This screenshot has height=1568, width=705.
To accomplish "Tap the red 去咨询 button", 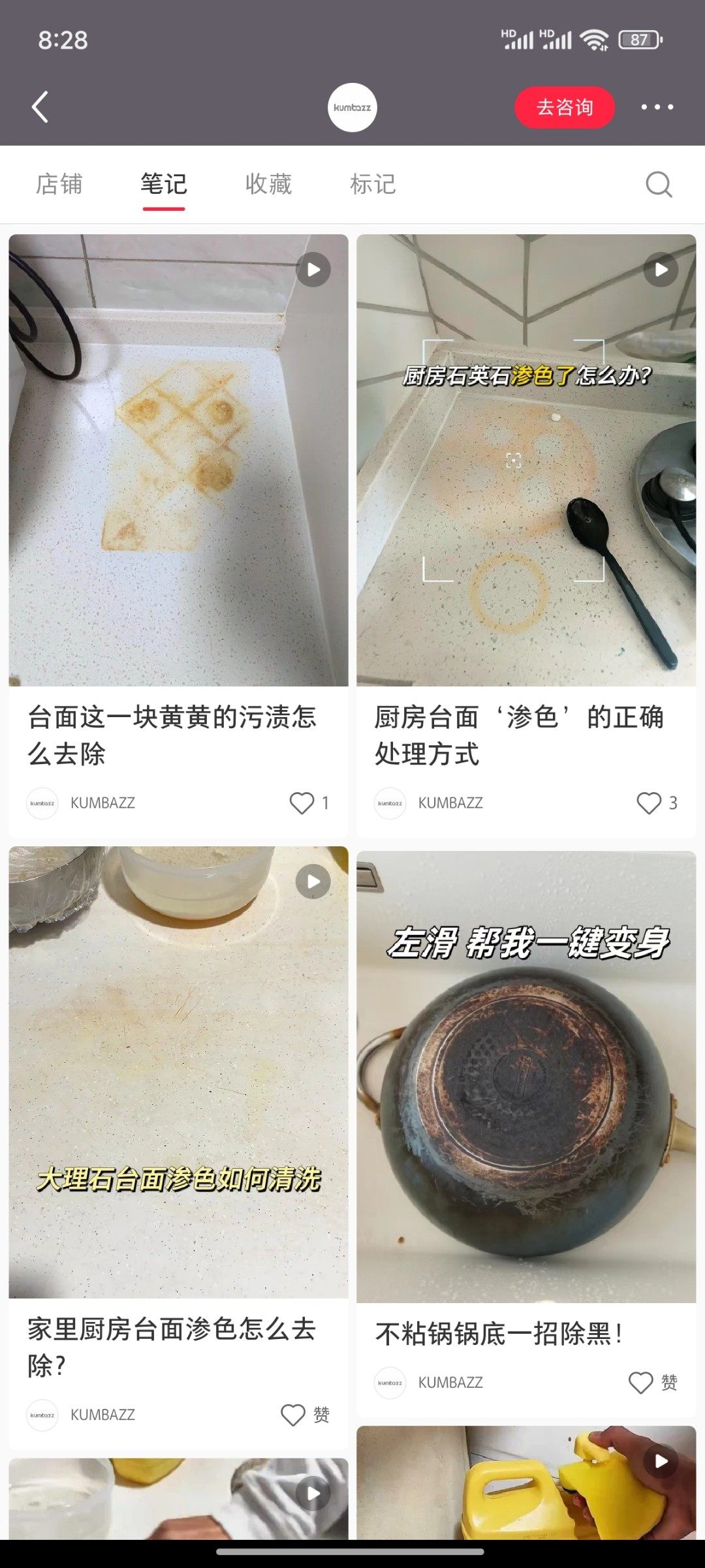I will (x=565, y=108).
